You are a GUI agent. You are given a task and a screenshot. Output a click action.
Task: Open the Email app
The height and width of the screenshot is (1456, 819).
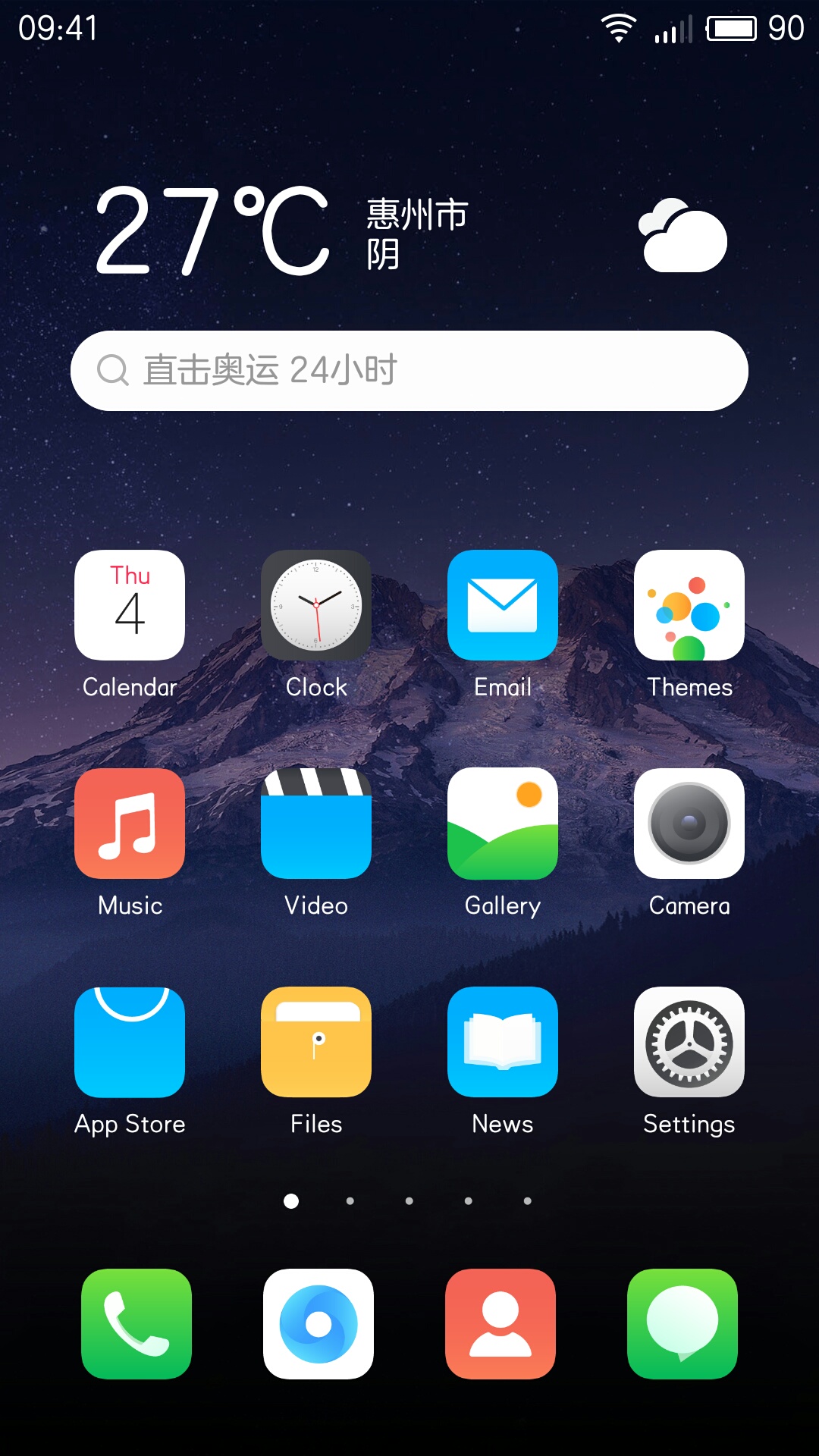click(x=503, y=605)
